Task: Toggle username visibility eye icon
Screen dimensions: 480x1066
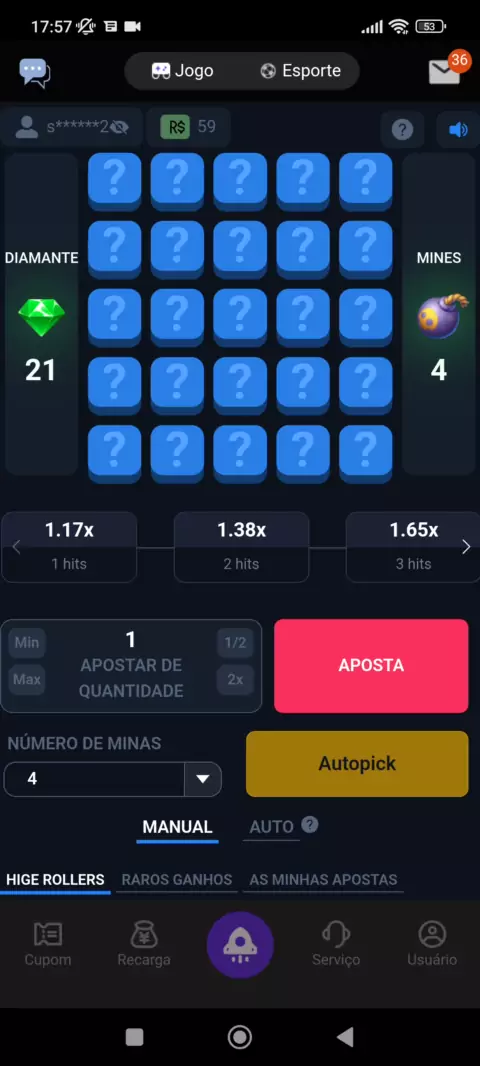Action: pos(119,126)
